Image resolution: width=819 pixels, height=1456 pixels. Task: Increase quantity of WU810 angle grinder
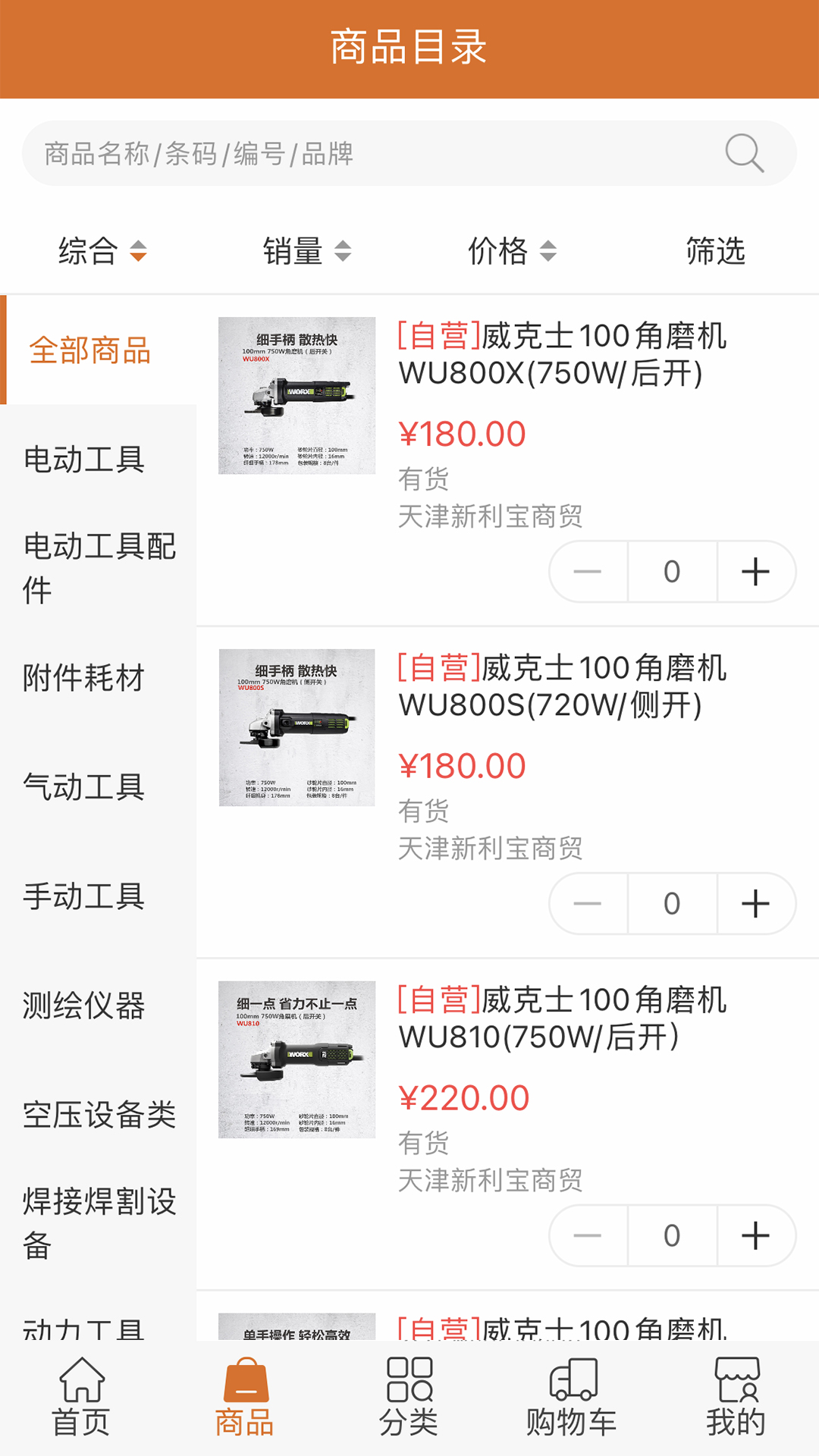pyautogui.click(x=755, y=1236)
